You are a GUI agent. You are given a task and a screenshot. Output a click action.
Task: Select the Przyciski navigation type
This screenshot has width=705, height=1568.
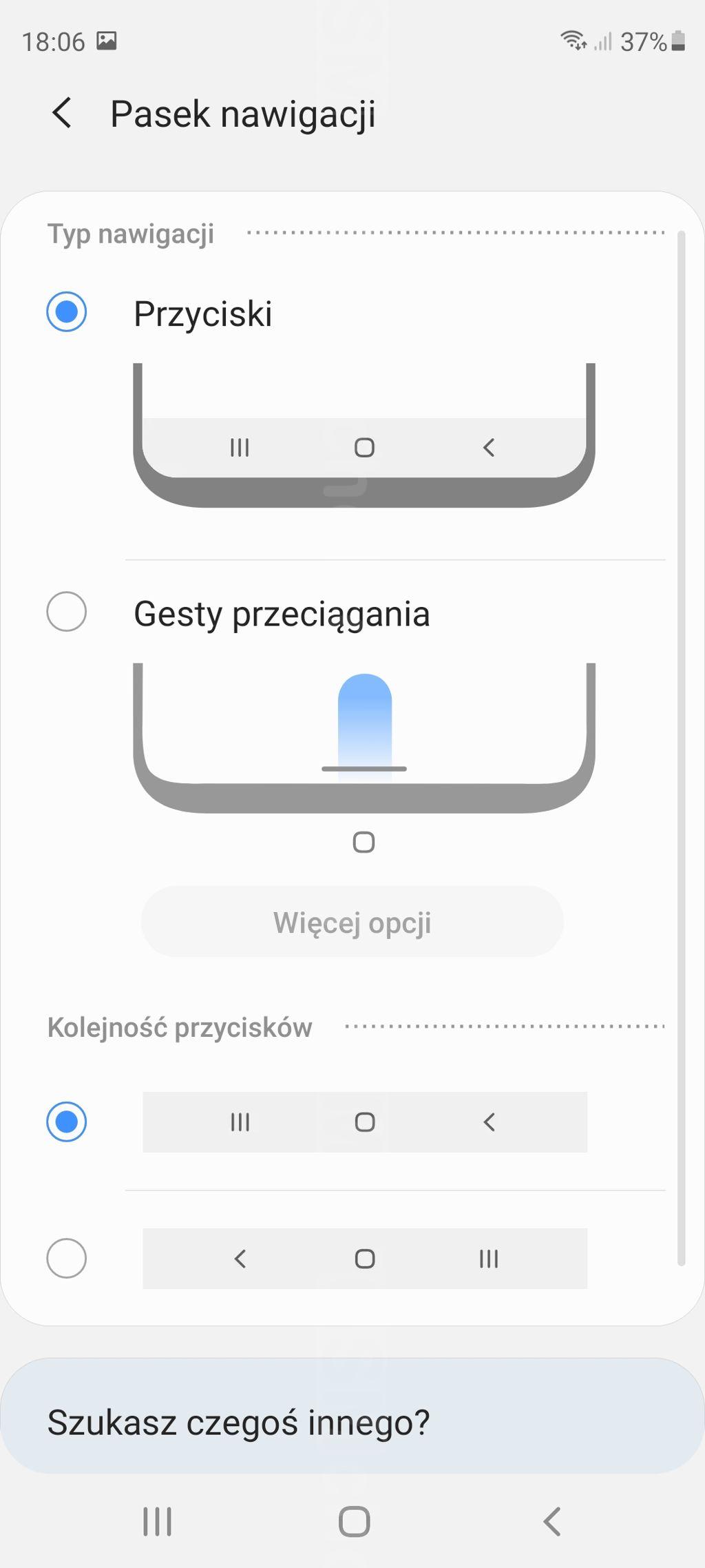67,312
